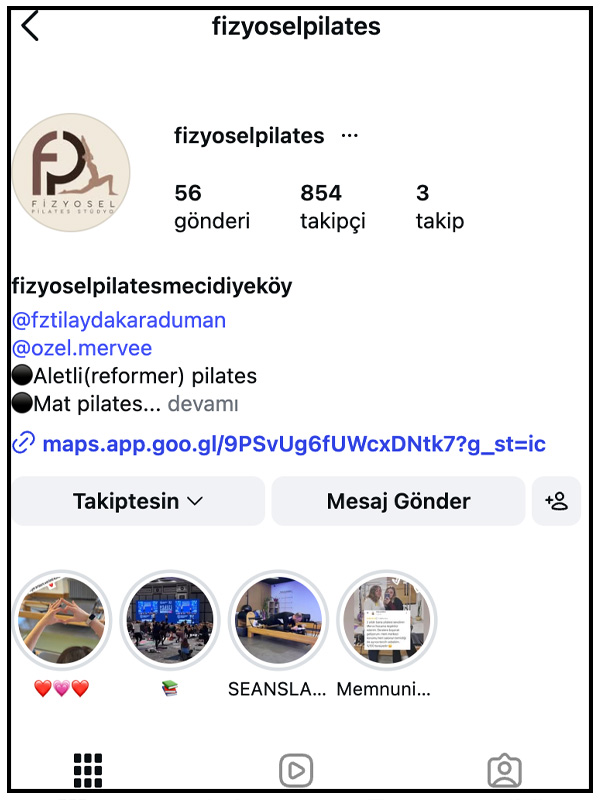
Task: Open the 3 takip following list
Action: (x=439, y=206)
